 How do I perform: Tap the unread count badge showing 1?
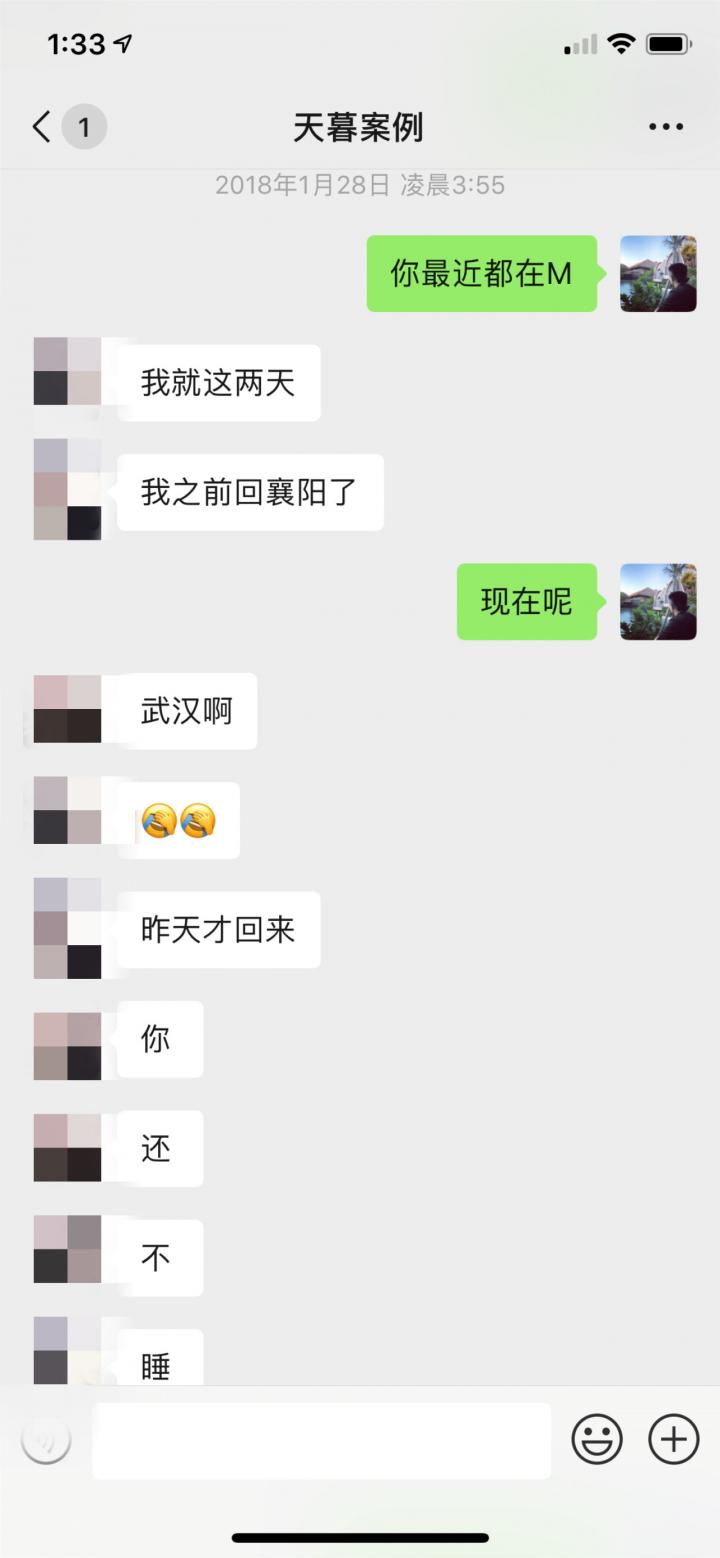click(84, 127)
